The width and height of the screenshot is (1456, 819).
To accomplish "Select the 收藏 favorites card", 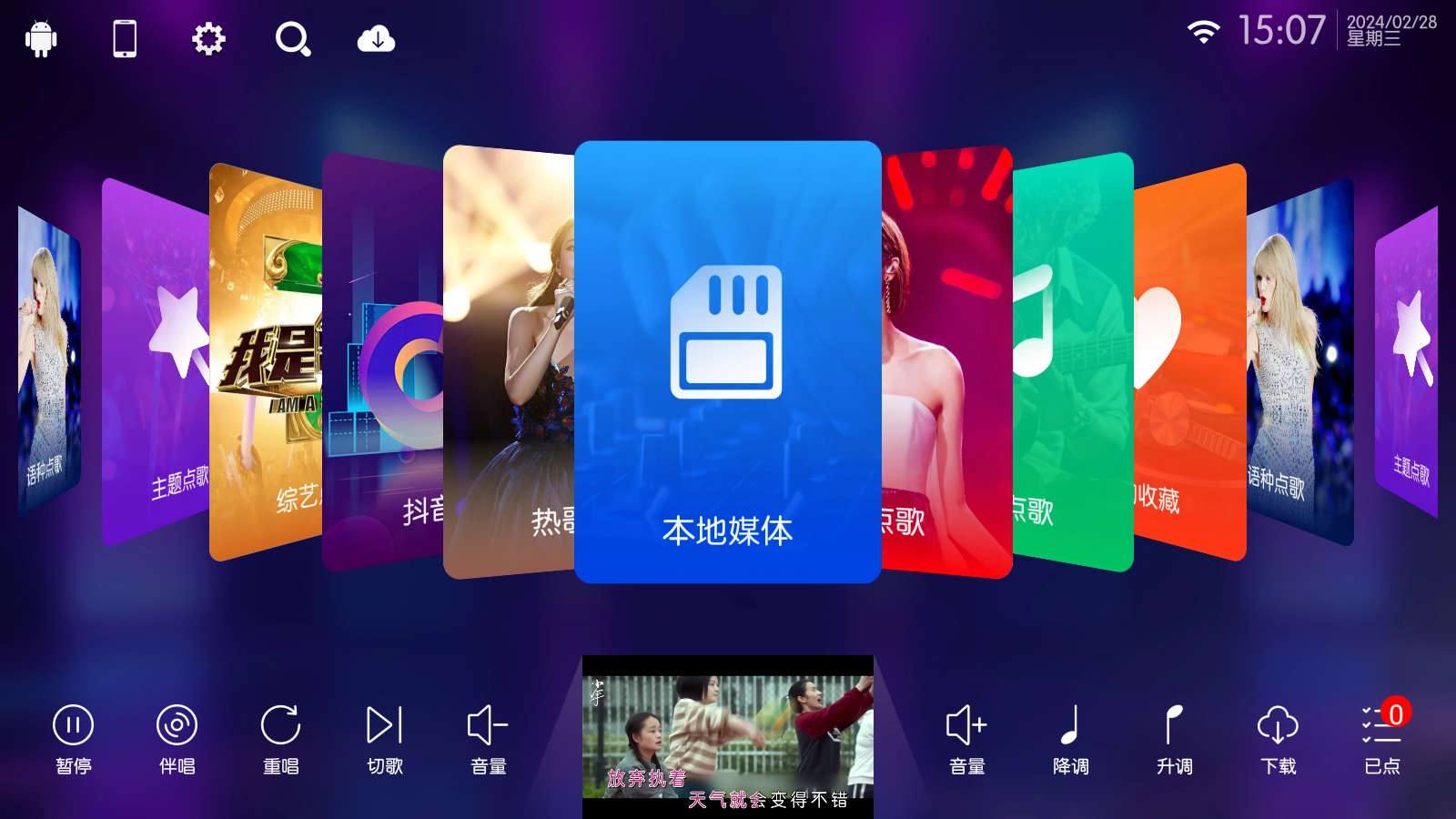I will pyautogui.click(x=1188, y=364).
